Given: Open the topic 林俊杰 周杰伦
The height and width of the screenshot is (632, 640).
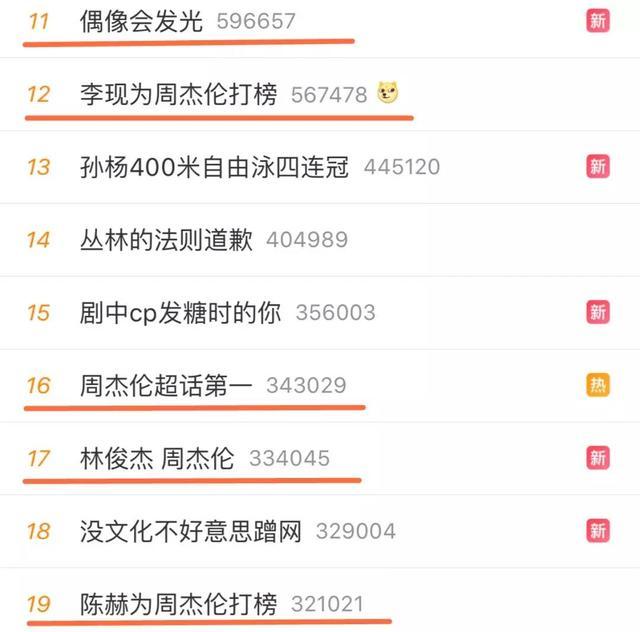Looking at the screenshot, I should [157, 458].
